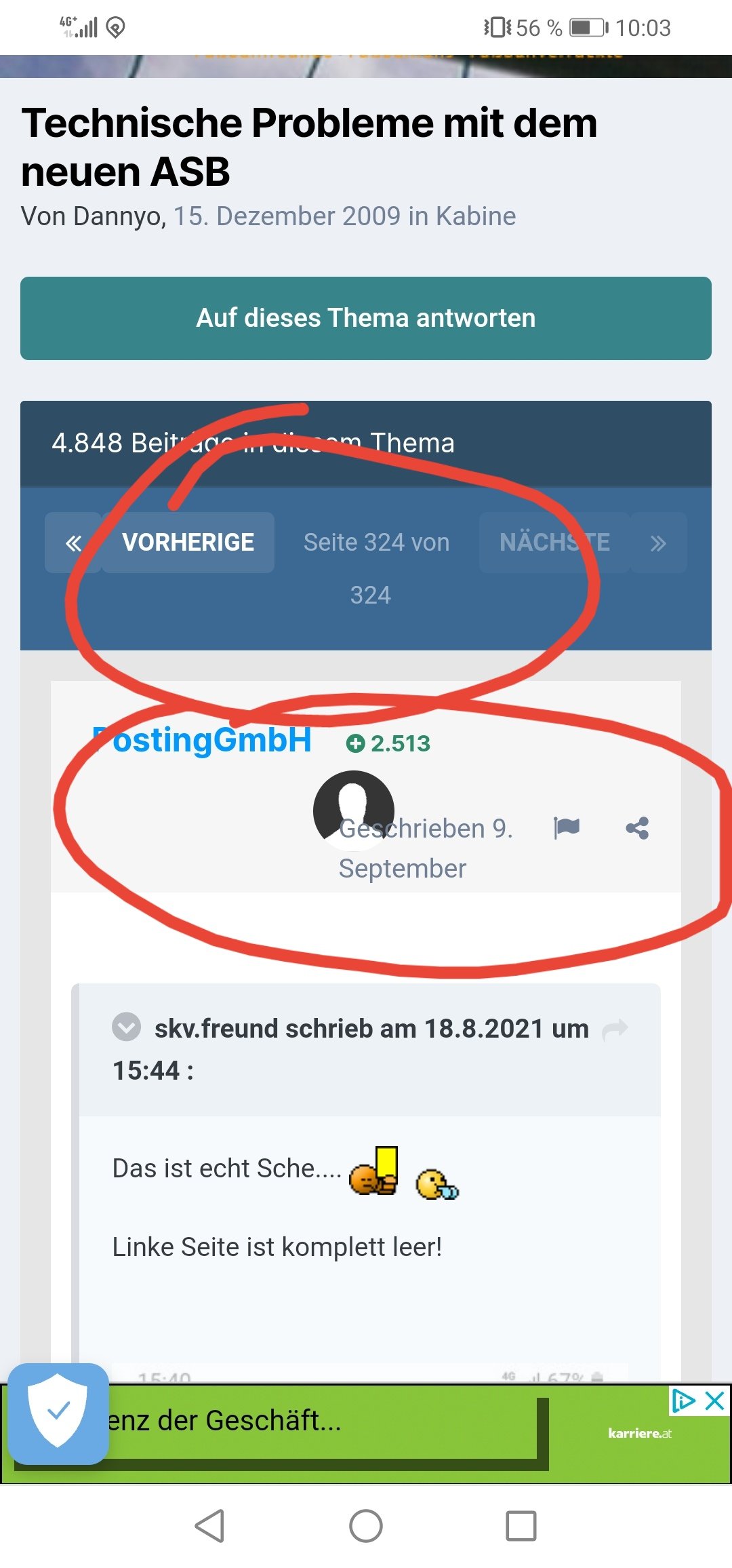Viewport: 732px width, 1568px height.
Task: Tap PostingGmbH's avatar picture
Action: click(x=354, y=810)
